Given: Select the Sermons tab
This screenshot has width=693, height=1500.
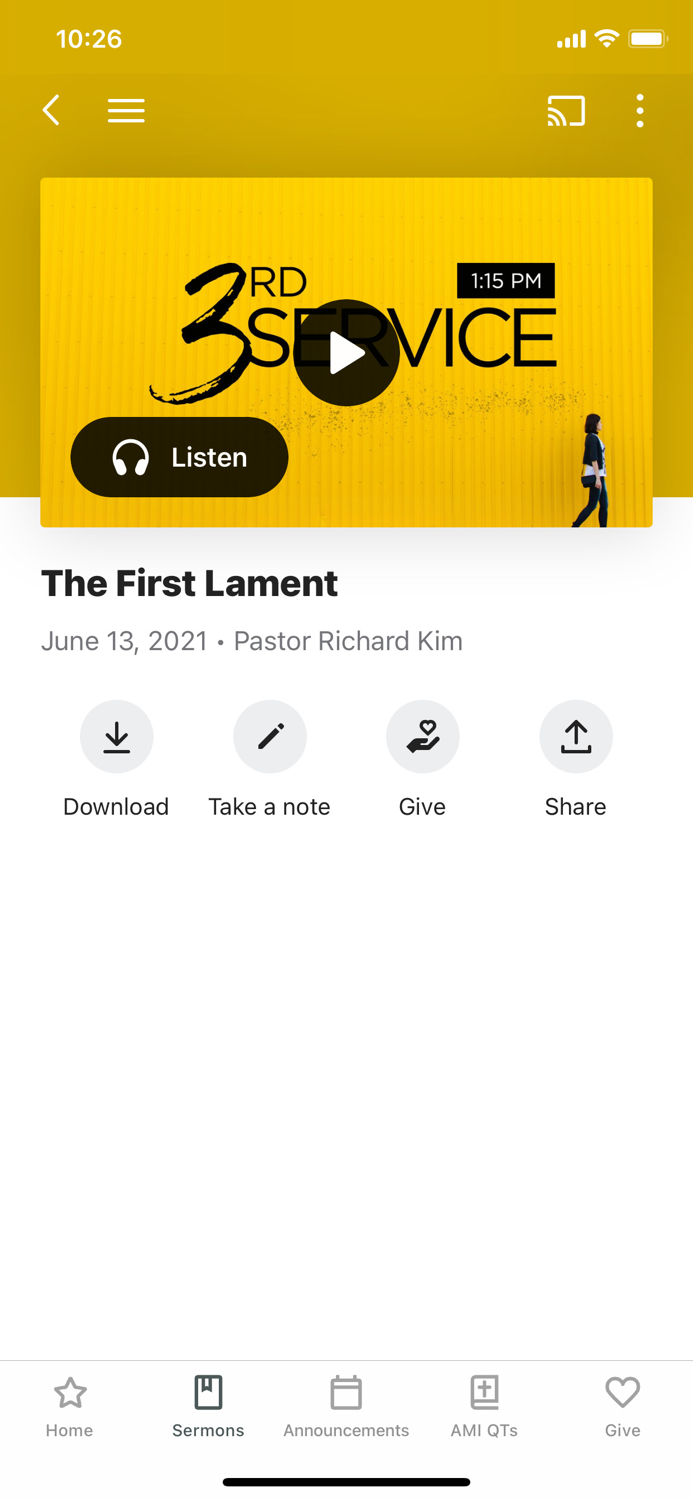Looking at the screenshot, I should [208, 1405].
